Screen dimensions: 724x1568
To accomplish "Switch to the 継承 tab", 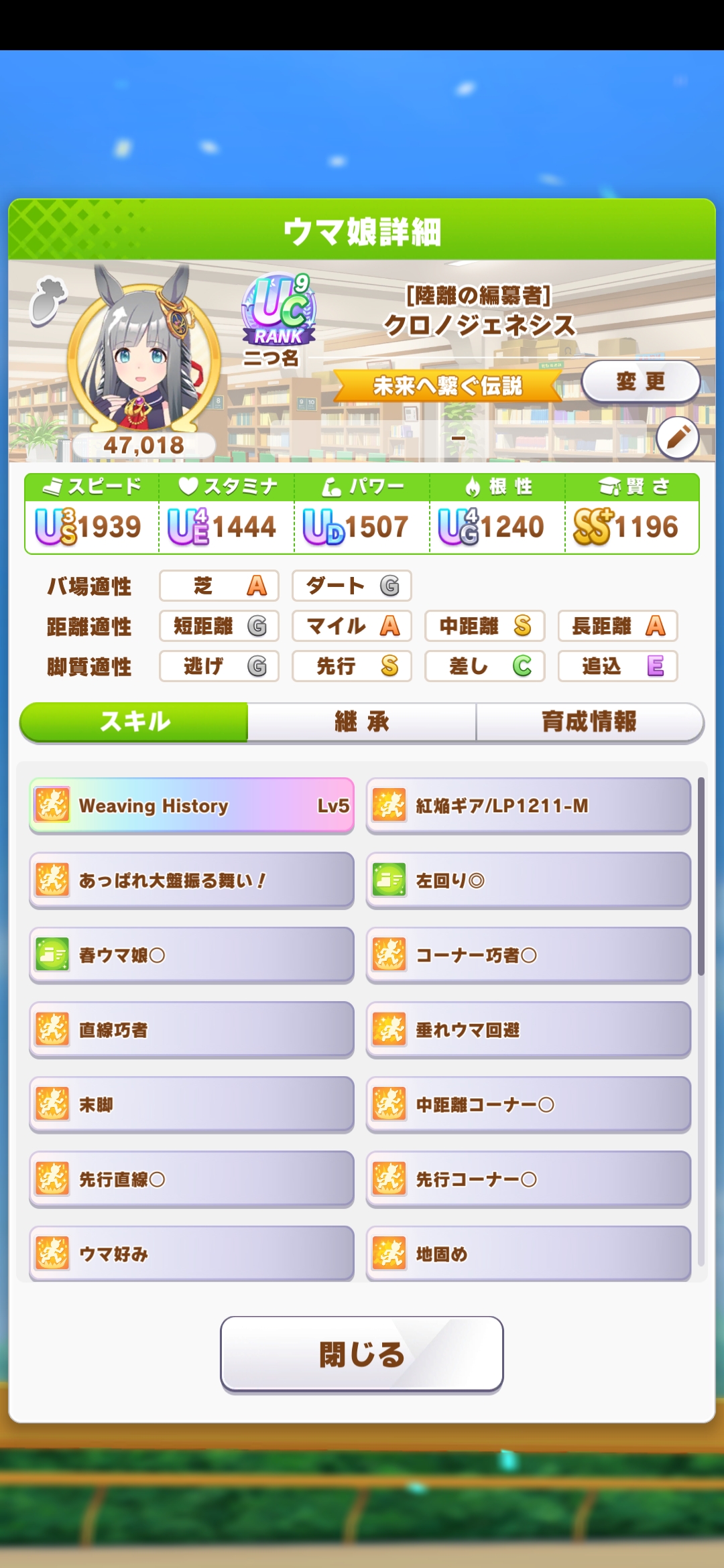I will pyautogui.click(x=362, y=722).
